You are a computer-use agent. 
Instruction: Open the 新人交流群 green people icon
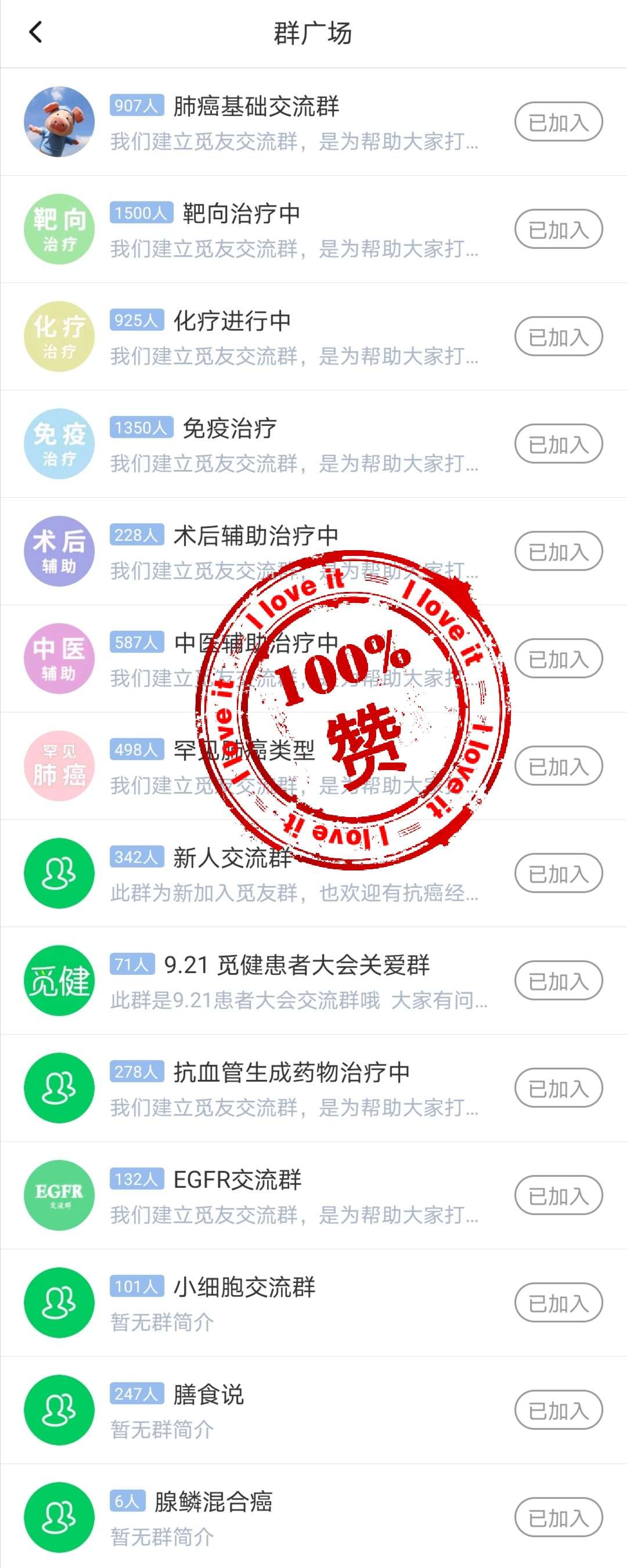tap(59, 873)
